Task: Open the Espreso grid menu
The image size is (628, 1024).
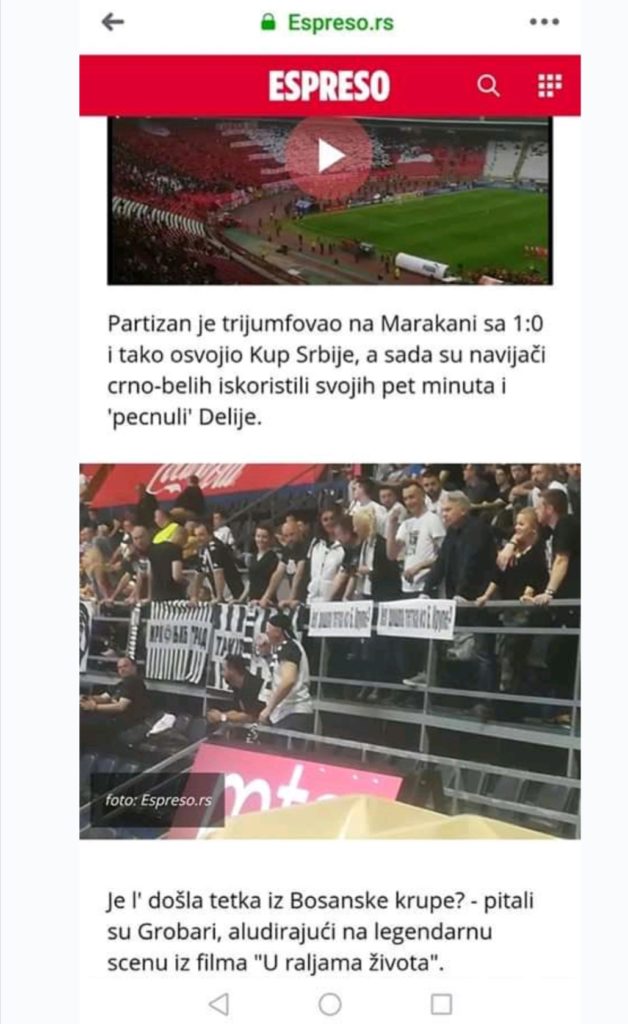Action: (x=549, y=86)
